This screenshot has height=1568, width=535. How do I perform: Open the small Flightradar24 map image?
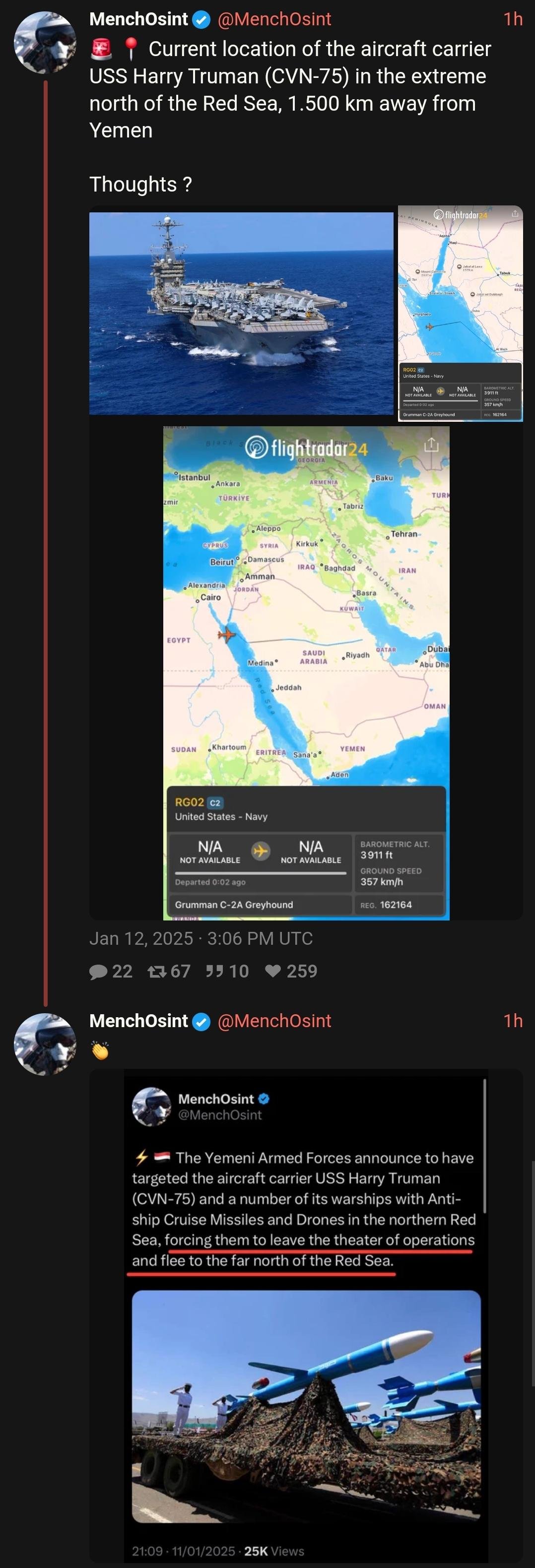click(460, 313)
